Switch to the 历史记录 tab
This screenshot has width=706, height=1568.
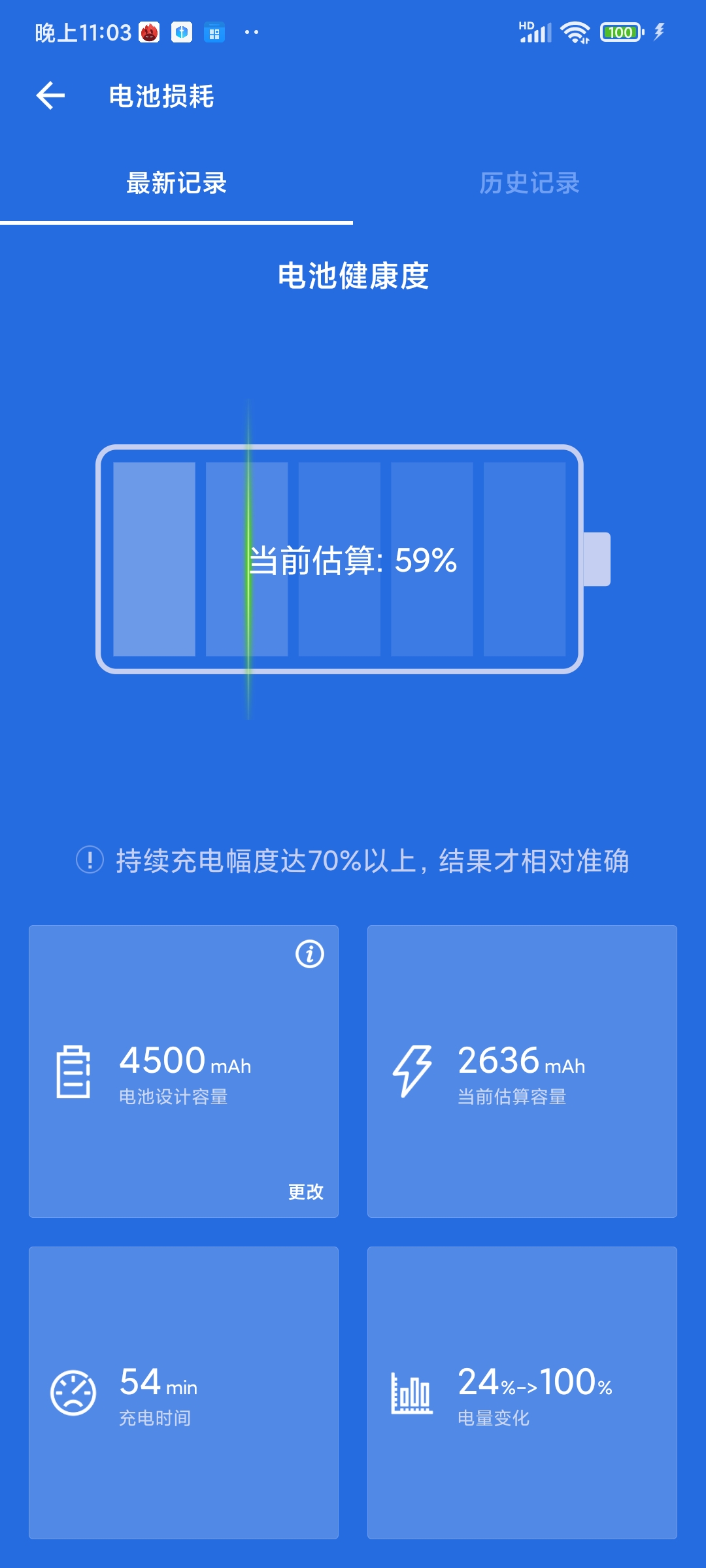pos(529,183)
